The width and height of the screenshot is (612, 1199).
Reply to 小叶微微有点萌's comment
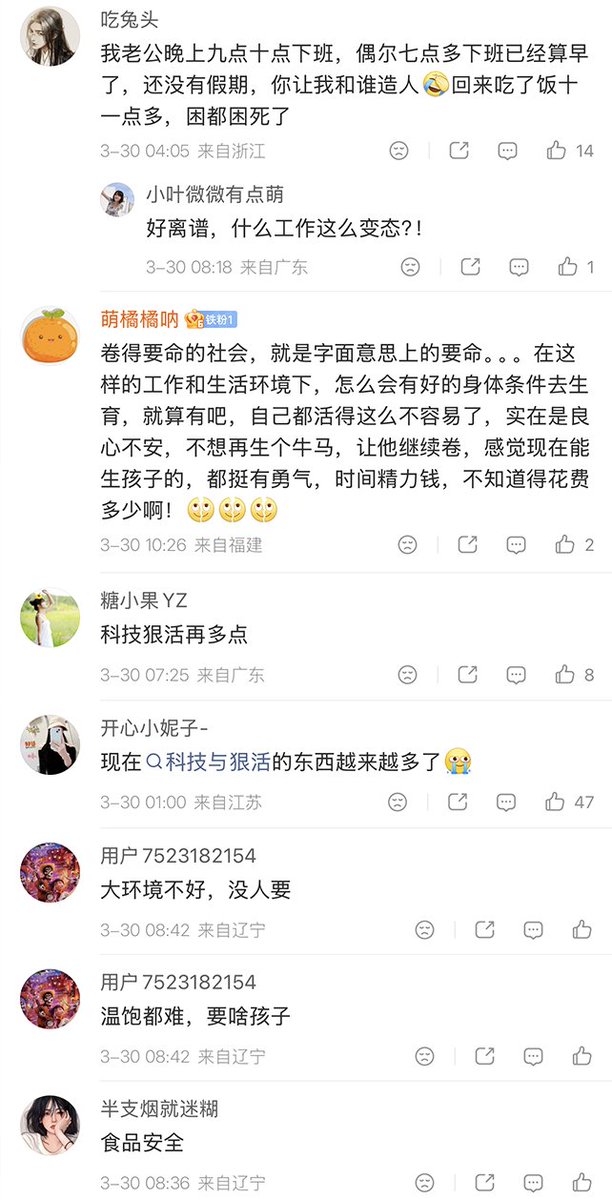coord(519,267)
